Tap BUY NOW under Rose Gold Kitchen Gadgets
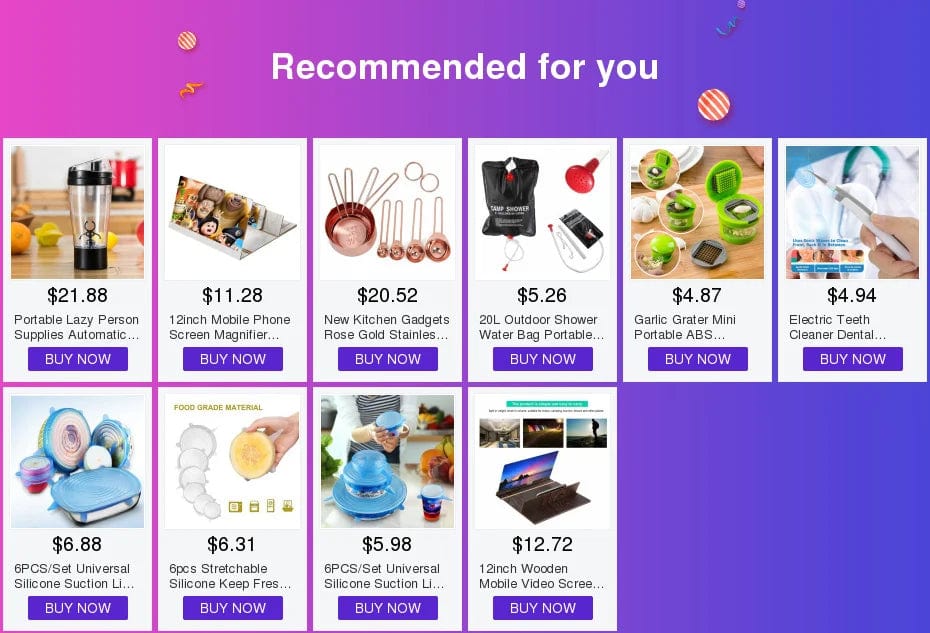The image size is (930, 633). [x=387, y=359]
